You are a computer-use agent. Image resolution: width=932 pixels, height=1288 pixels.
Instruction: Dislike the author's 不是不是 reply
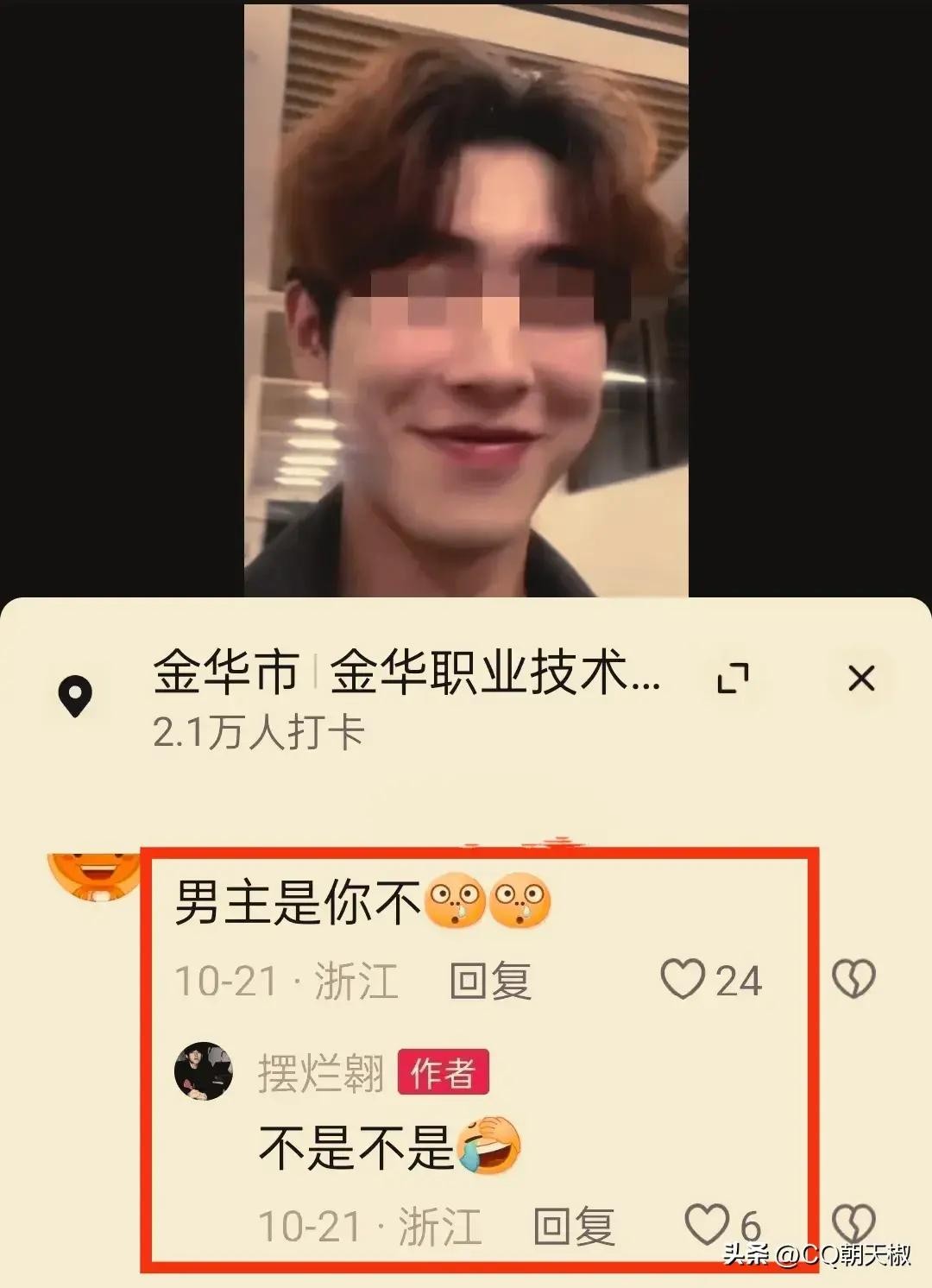853,1224
